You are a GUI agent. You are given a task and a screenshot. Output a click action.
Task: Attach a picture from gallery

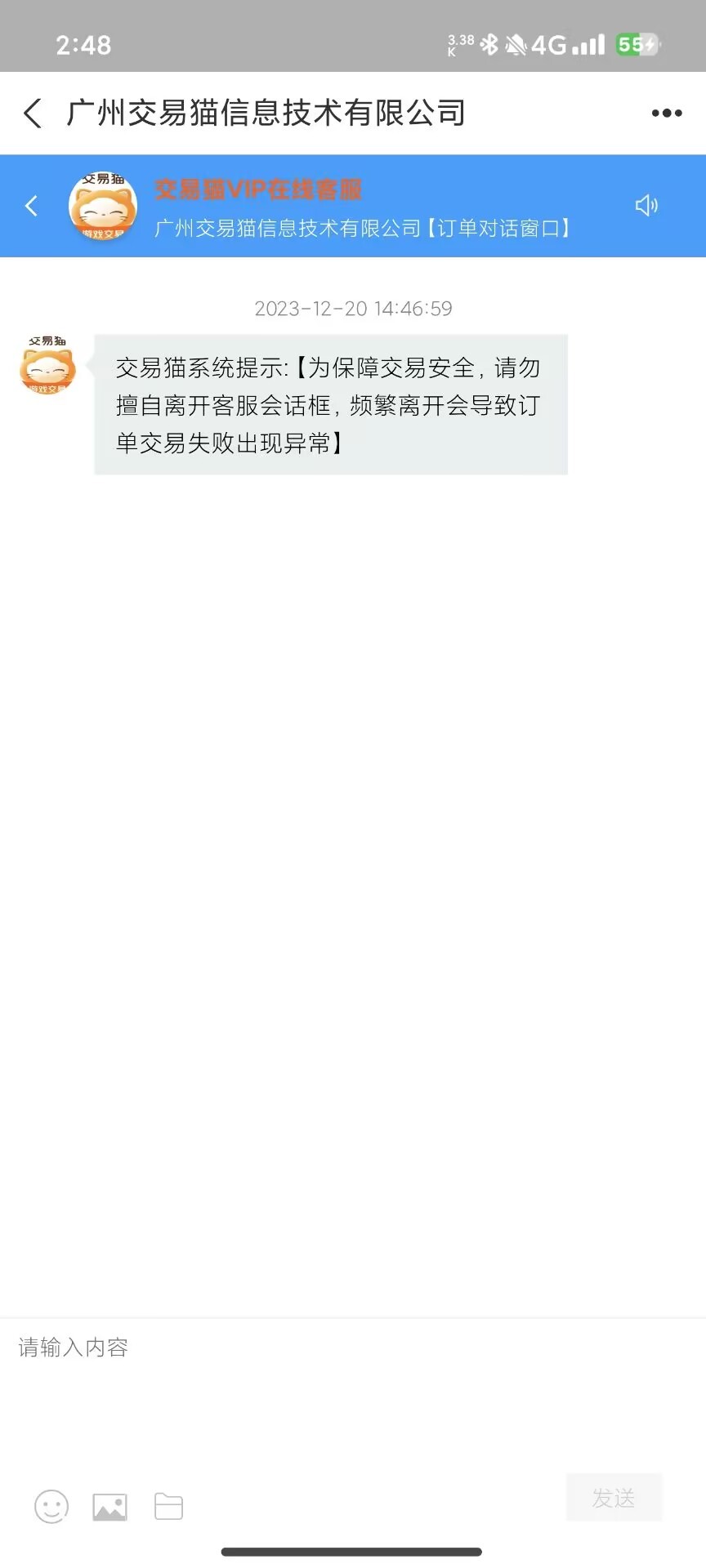(x=109, y=1507)
